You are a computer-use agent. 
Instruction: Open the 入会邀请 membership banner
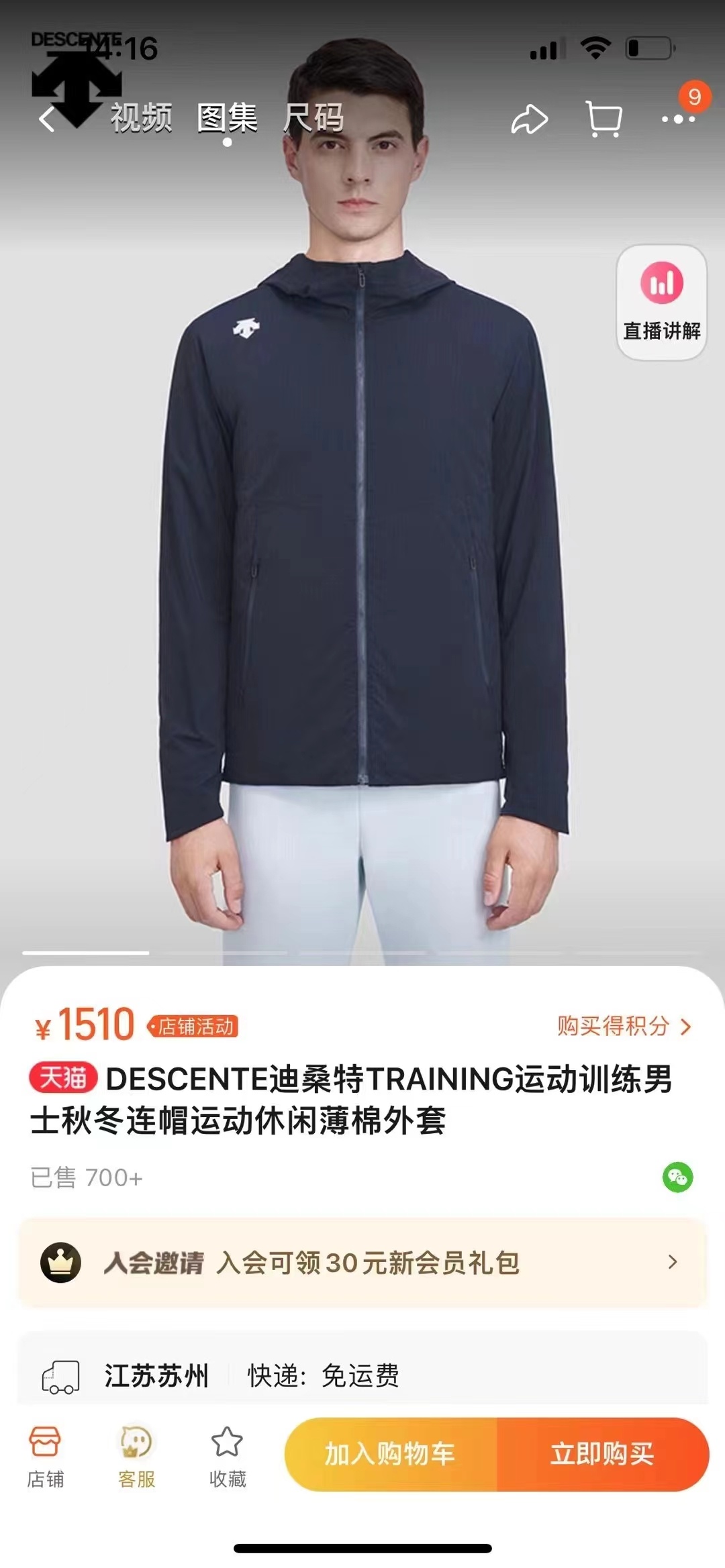pos(362,1263)
